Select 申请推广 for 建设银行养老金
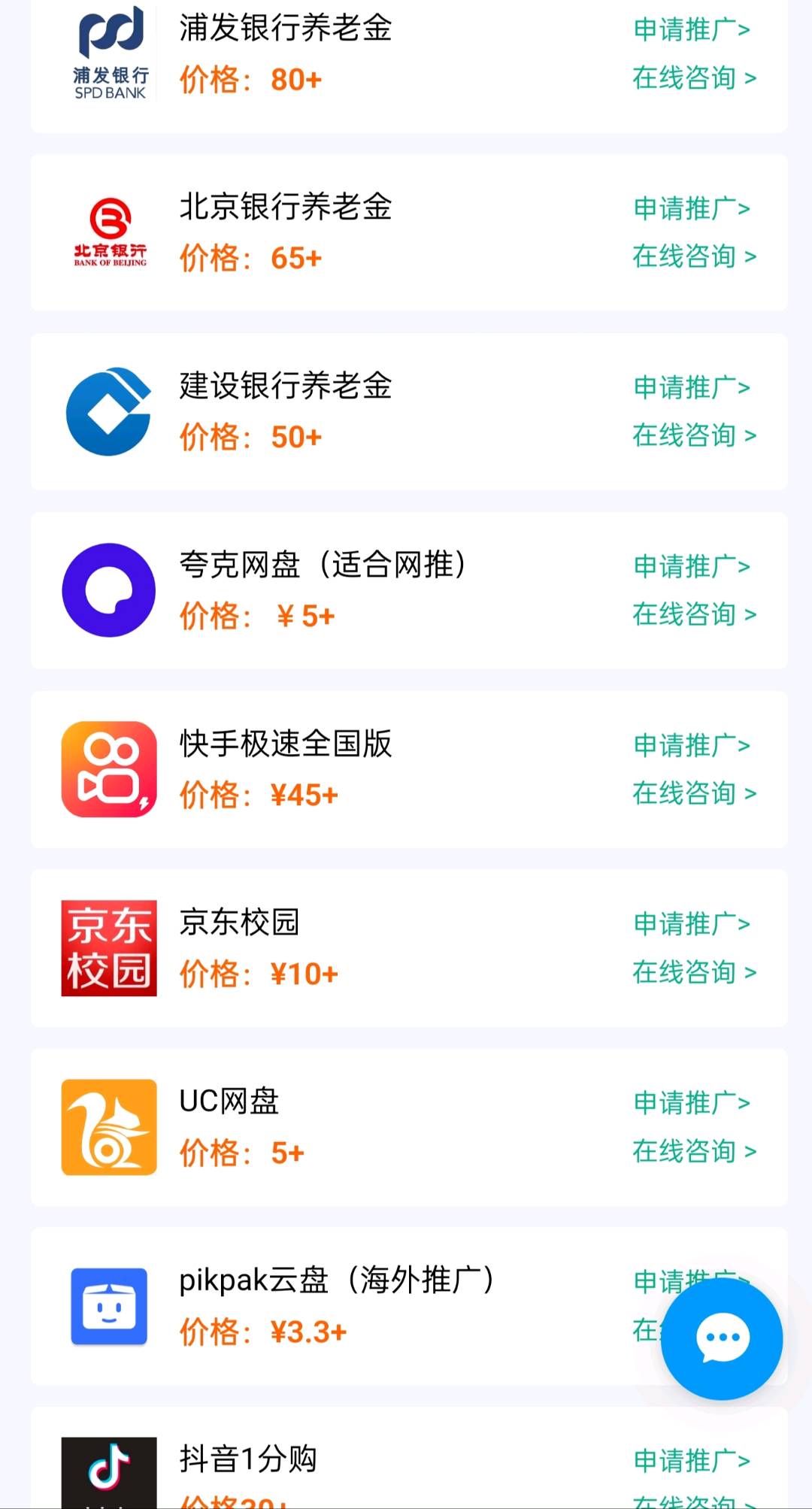Viewport: 812px width, 1509px height. click(x=692, y=387)
